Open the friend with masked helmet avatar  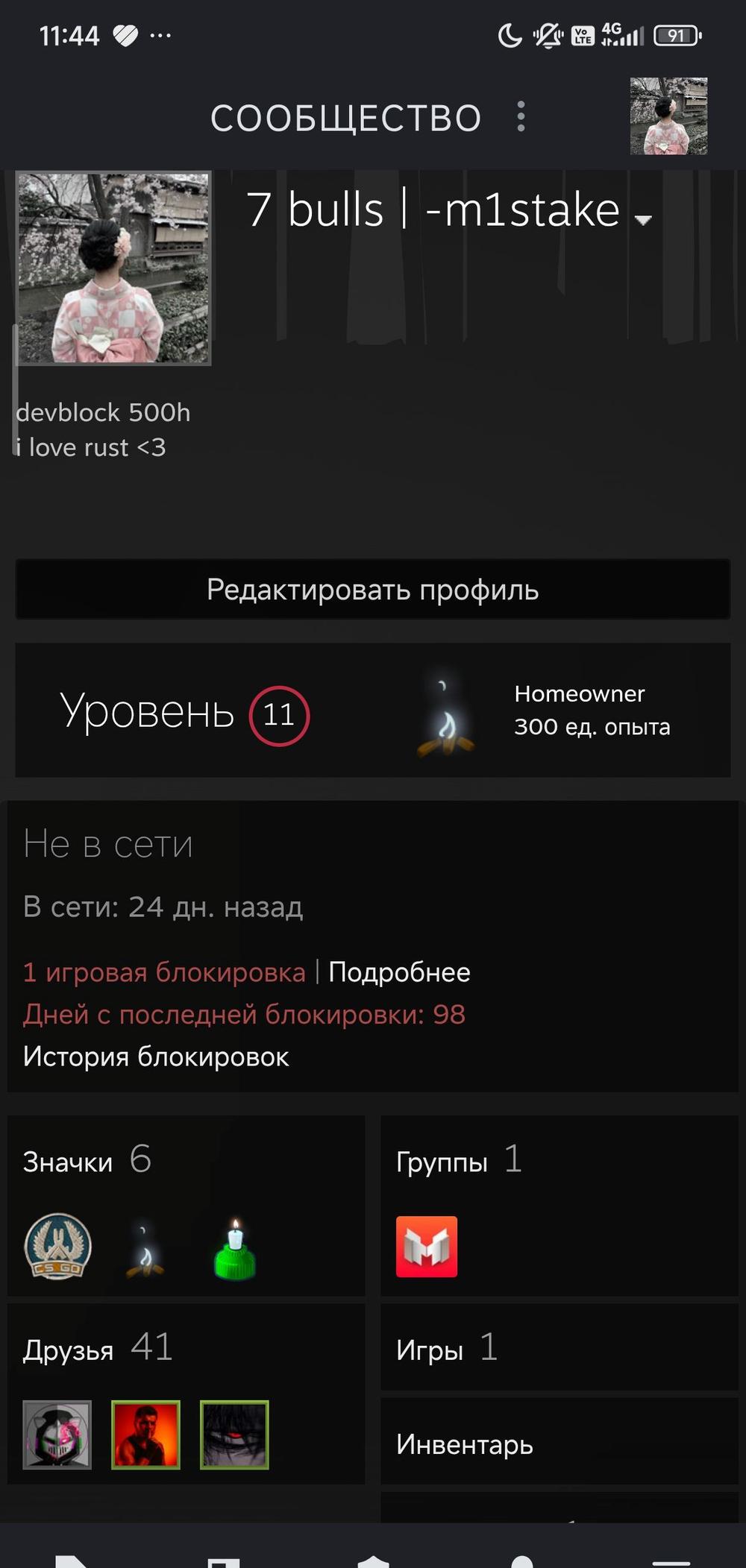(57, 1435)
